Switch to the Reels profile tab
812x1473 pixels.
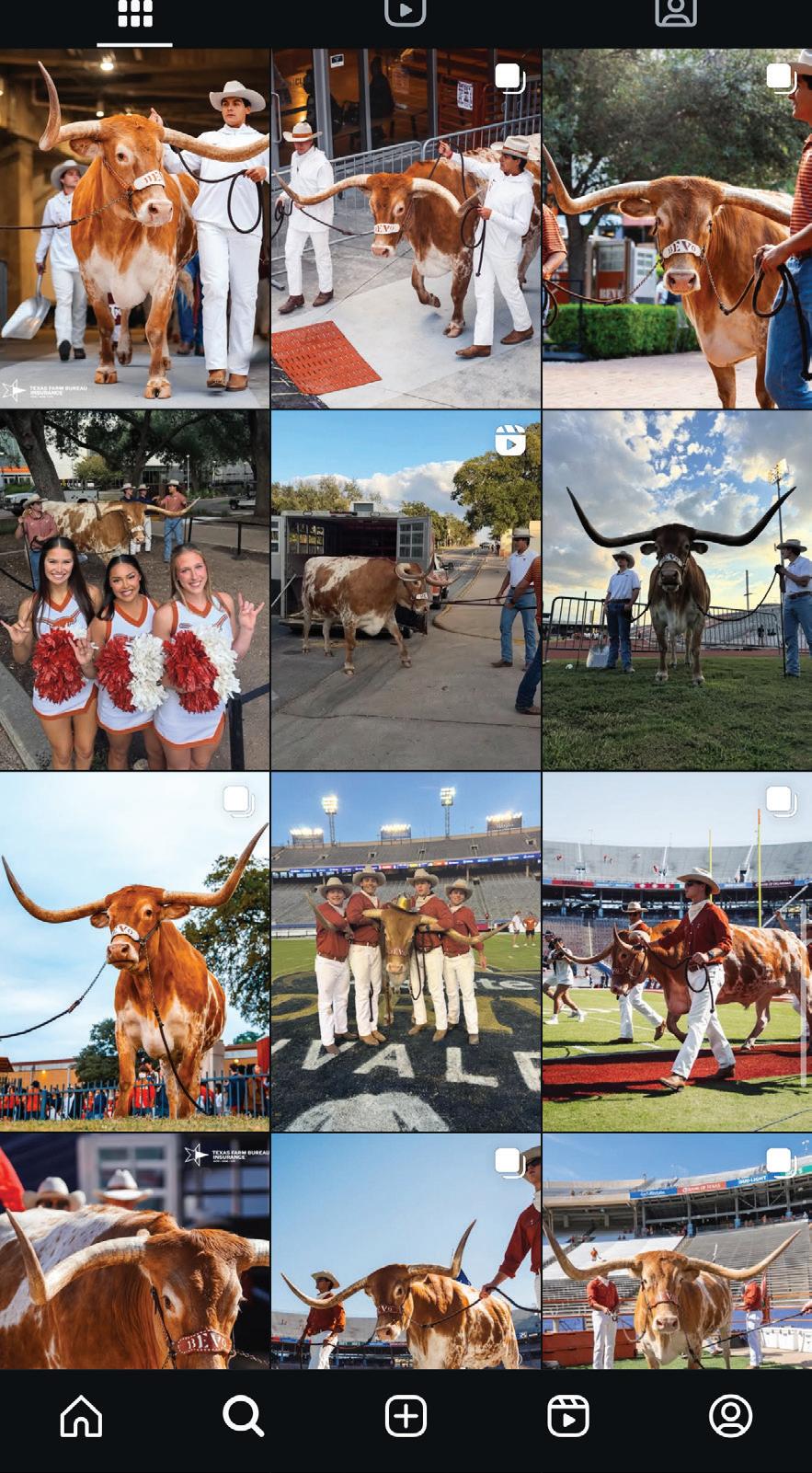[x=405, y=14]
